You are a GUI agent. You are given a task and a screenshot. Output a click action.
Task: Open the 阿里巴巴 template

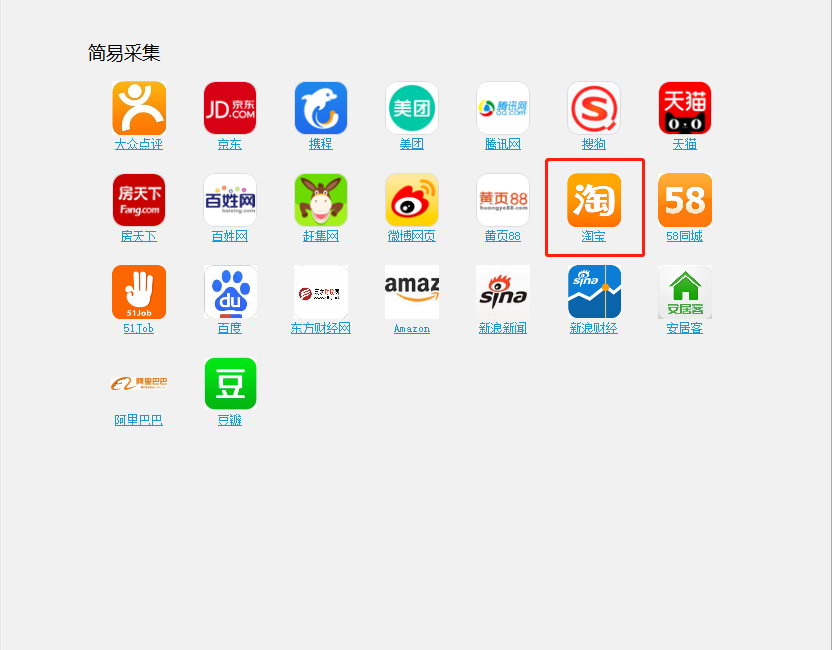[139, 384]
